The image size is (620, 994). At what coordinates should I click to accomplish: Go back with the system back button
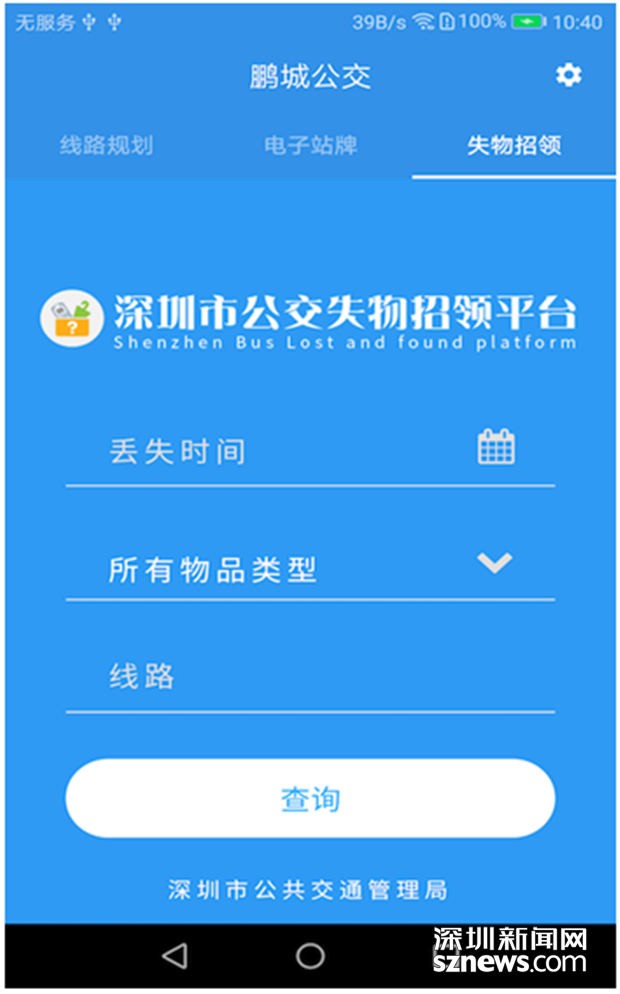(175, 956)
